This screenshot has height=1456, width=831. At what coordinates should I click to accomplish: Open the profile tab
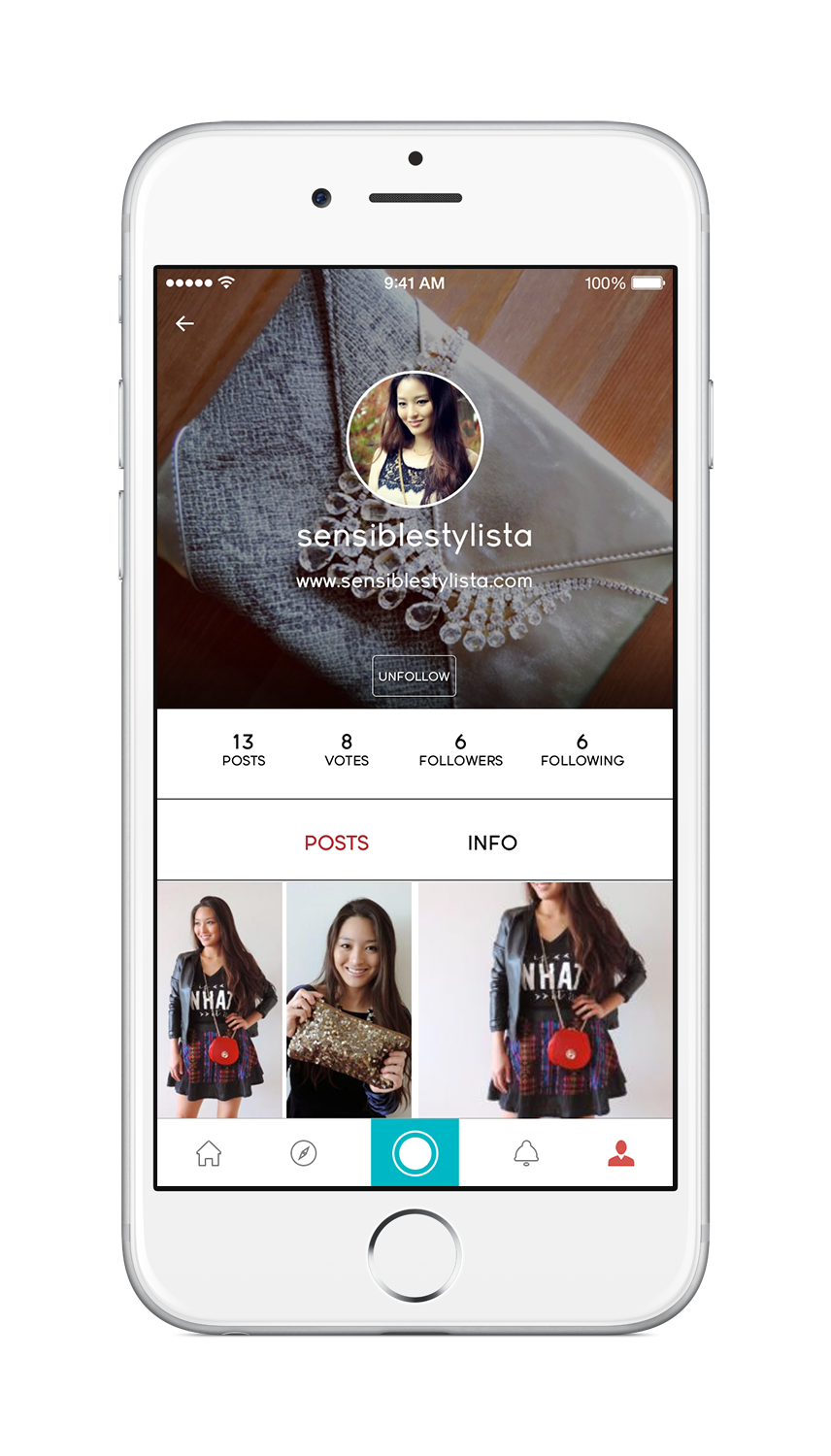tap(620, 1153)
